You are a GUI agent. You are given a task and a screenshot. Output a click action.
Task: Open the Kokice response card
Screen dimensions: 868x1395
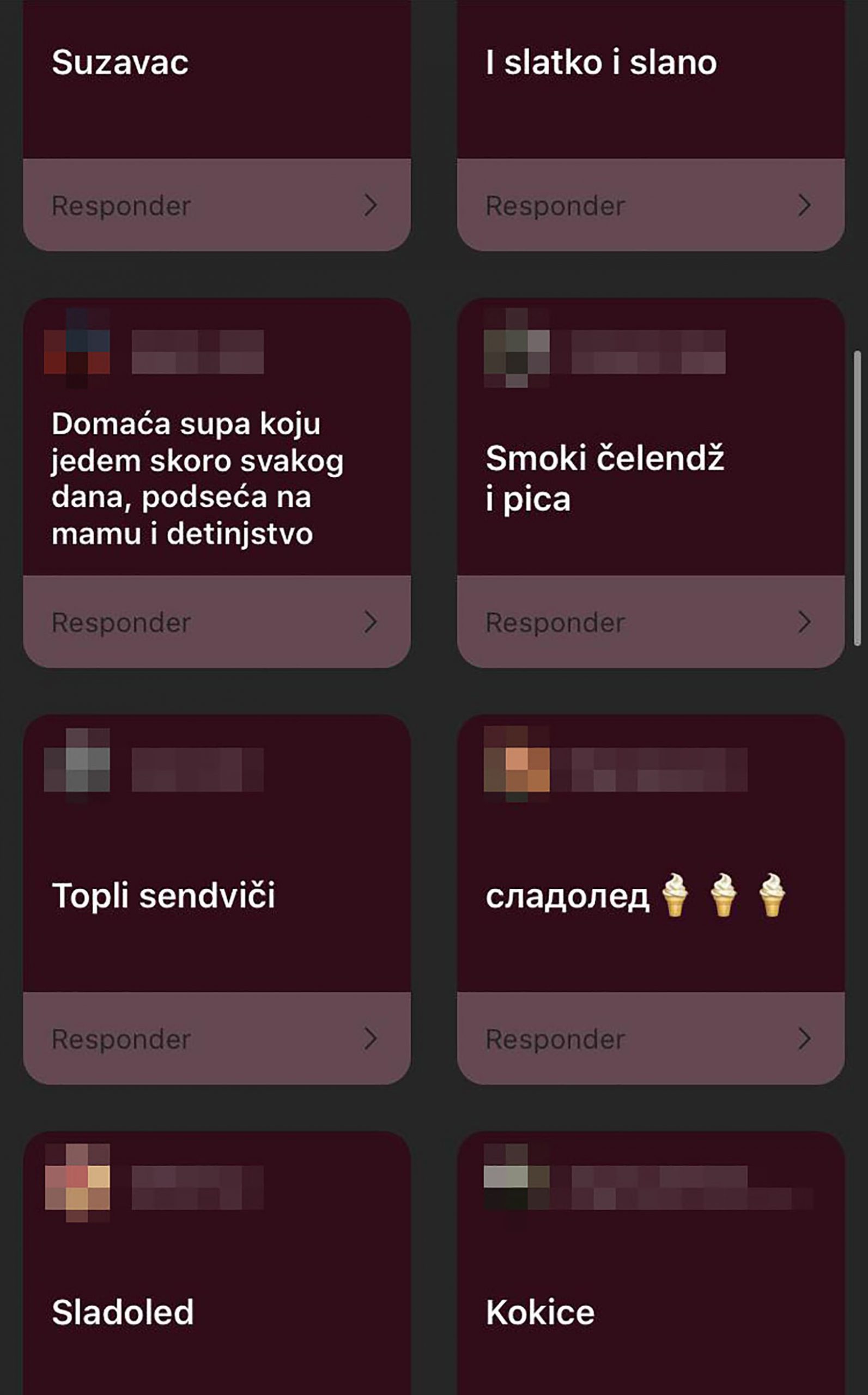pyautogui.click(x=650, y=1312)
